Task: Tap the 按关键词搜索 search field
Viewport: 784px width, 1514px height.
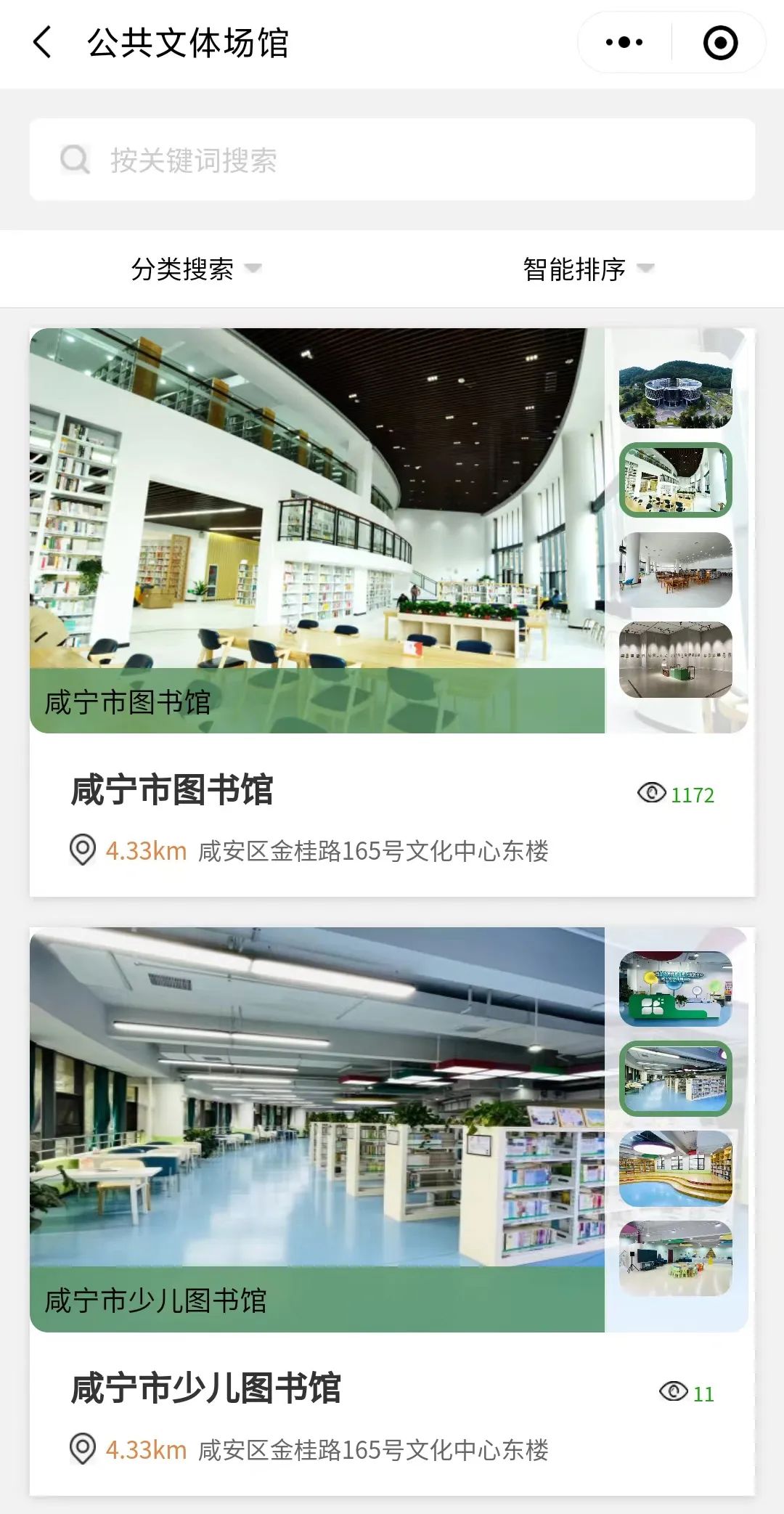Action: [x=392, y=160]
